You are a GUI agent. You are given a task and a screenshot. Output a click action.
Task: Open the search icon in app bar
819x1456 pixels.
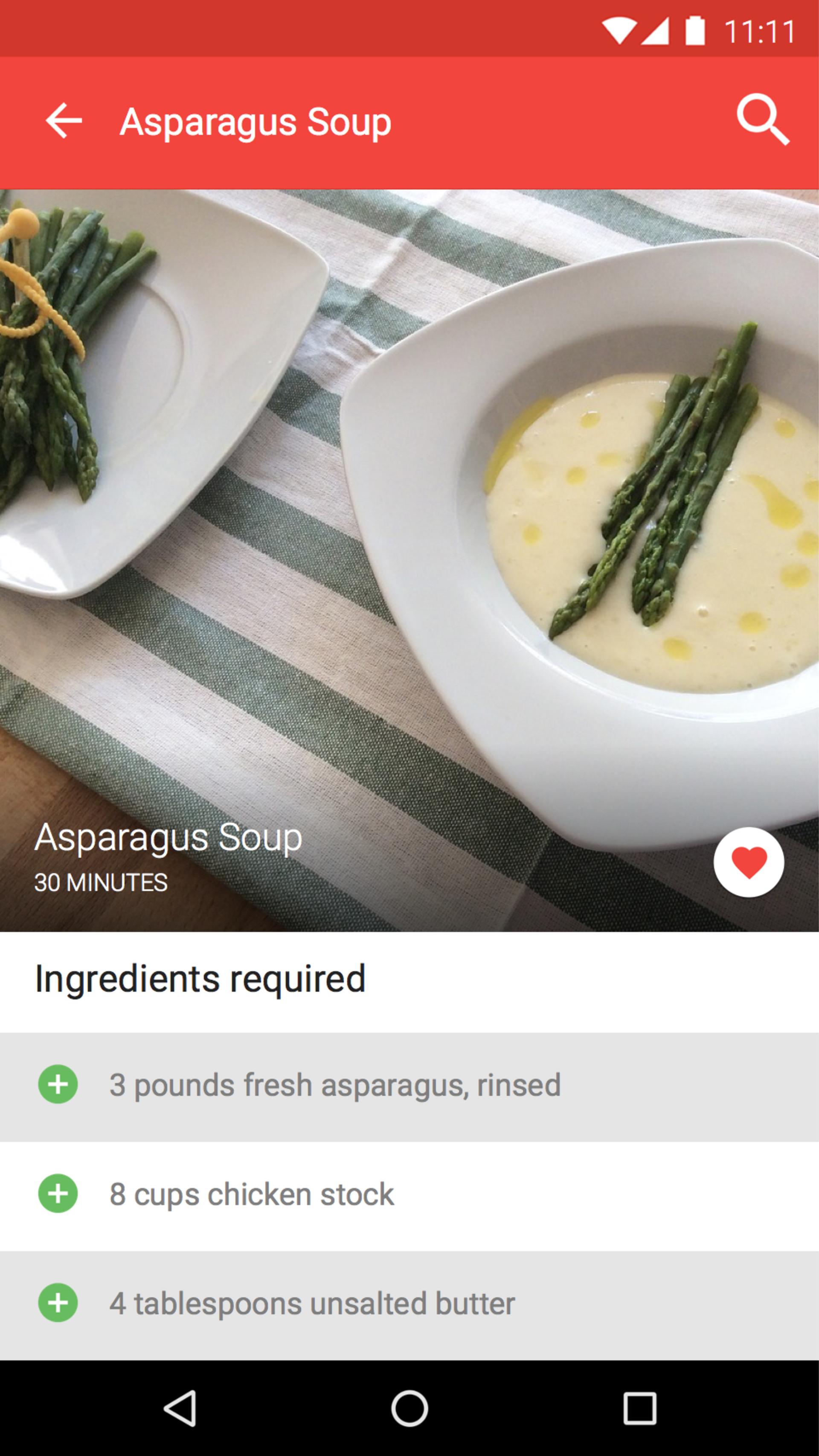(762, 119)
